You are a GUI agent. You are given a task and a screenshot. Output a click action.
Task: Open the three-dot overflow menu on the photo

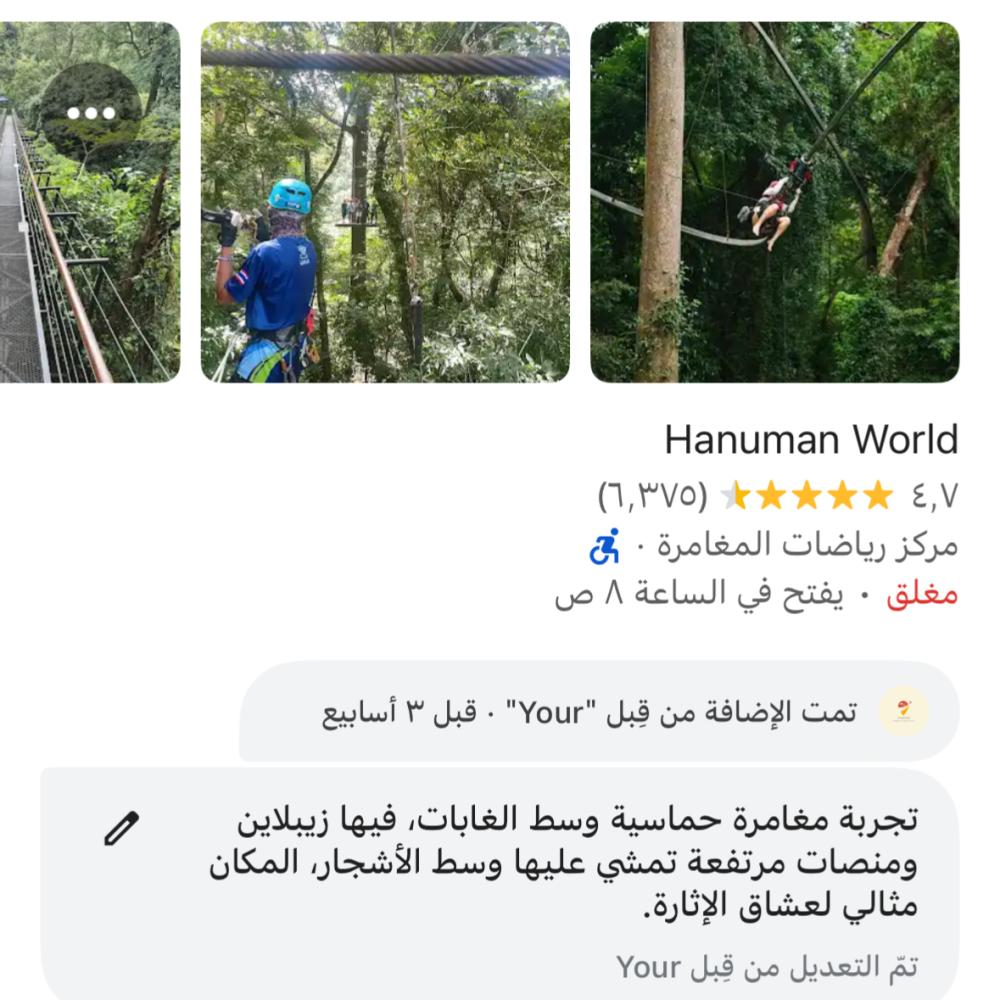tap(91, 113)
